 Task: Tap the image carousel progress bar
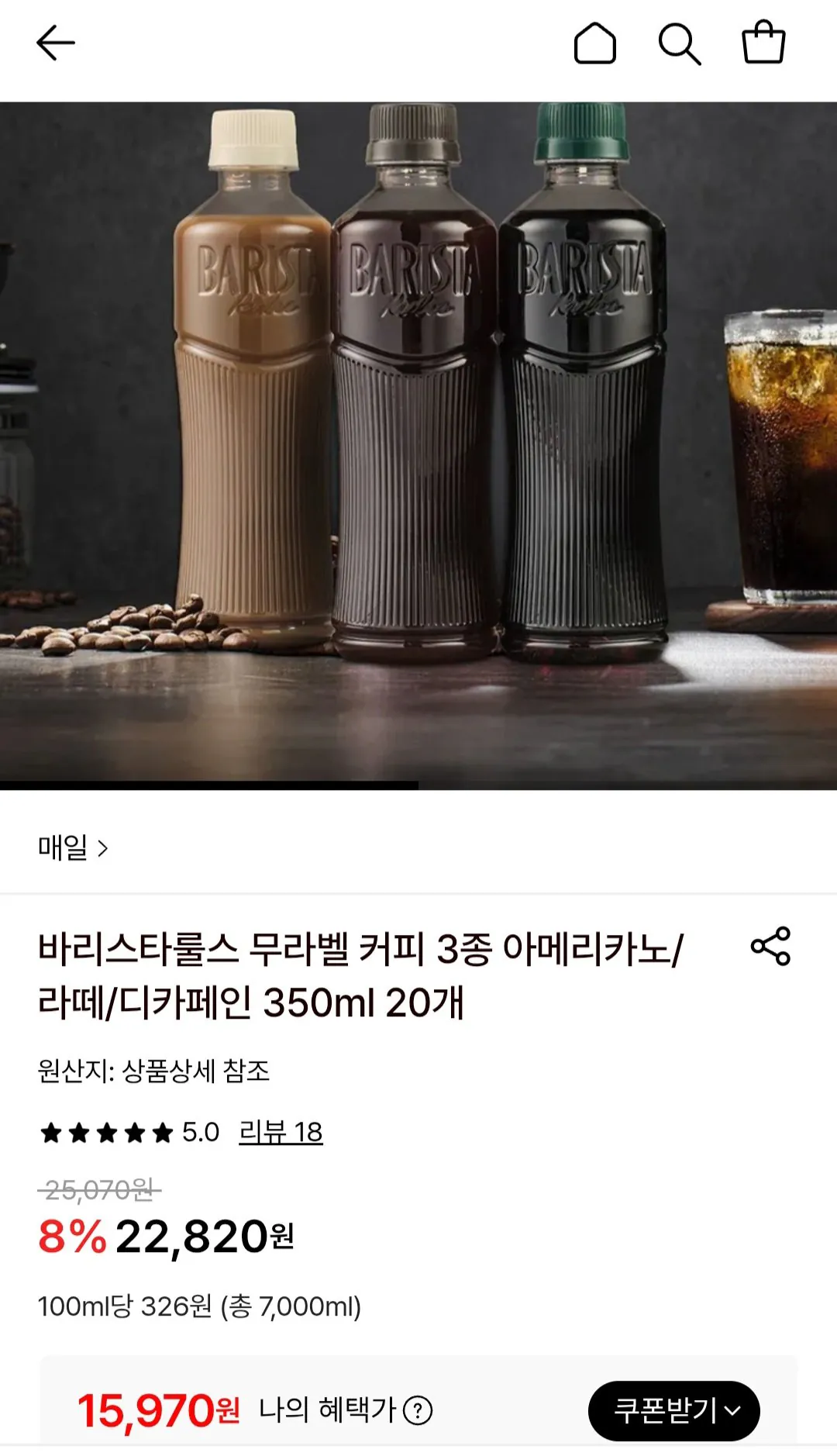[209, 785]
